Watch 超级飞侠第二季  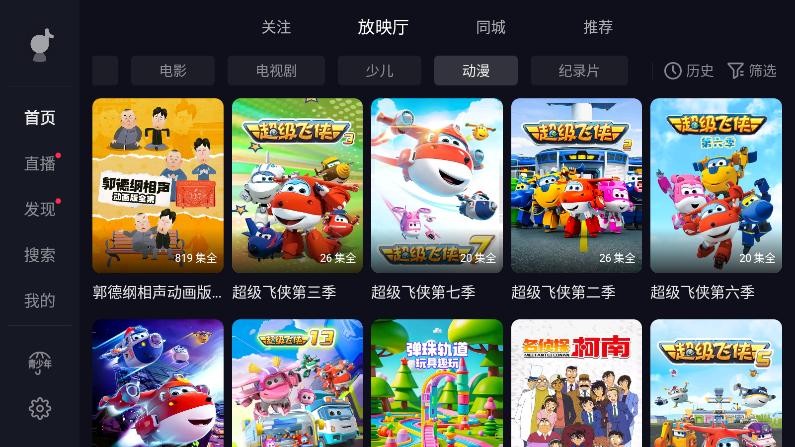[576, 186]
